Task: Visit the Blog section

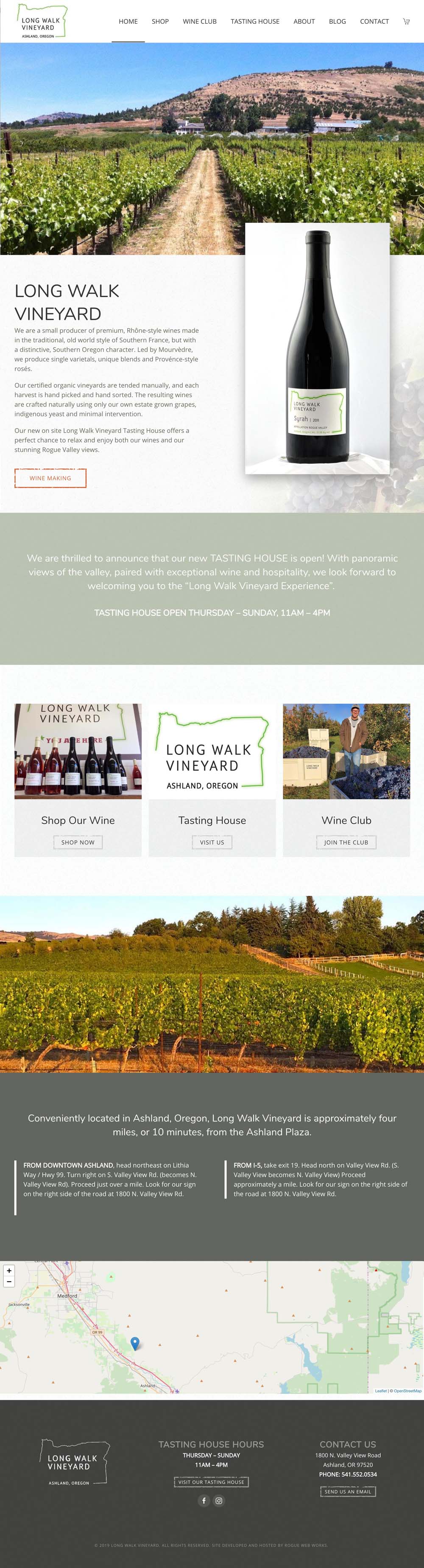Action: point(337,21)
